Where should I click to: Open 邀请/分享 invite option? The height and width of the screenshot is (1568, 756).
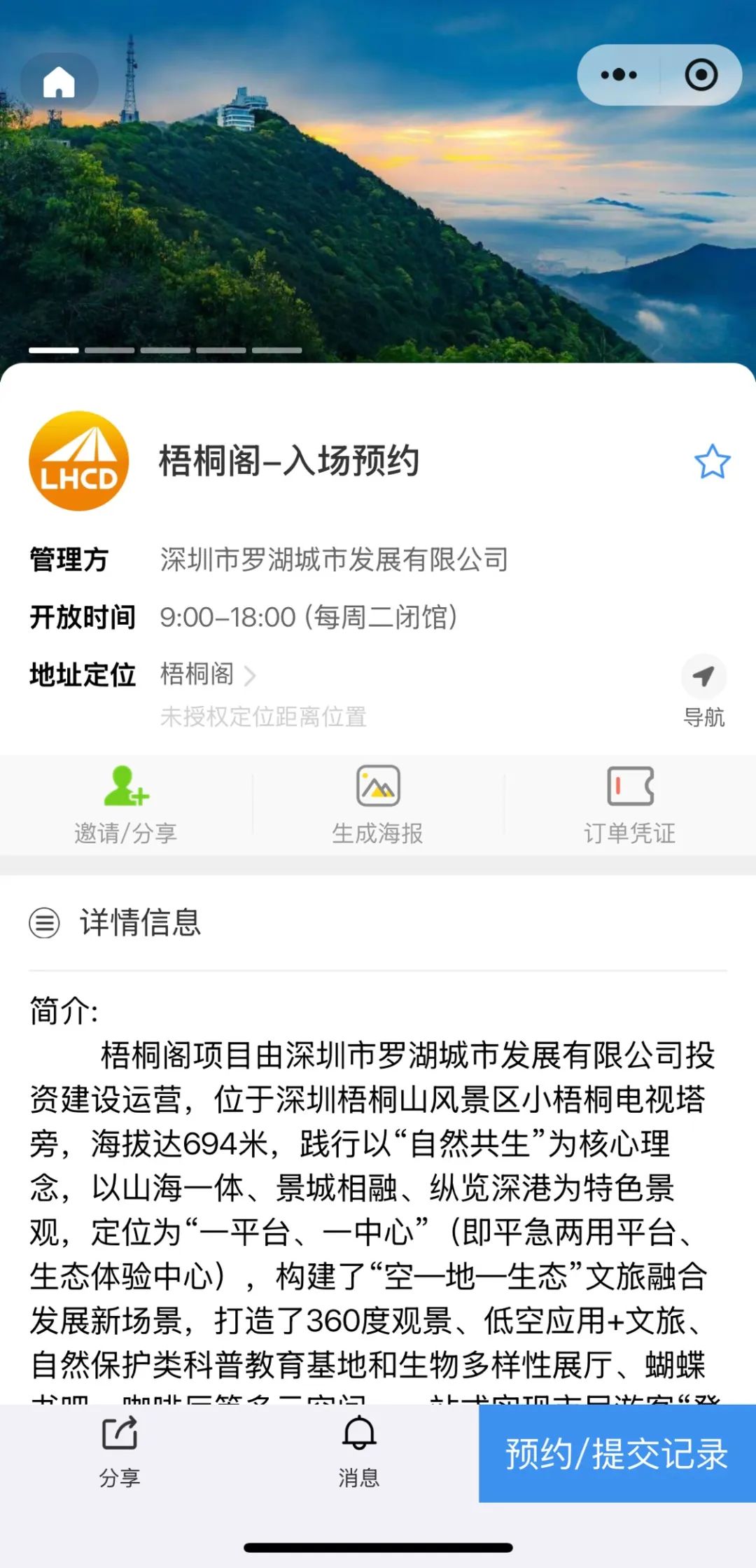tap(126, 805)
